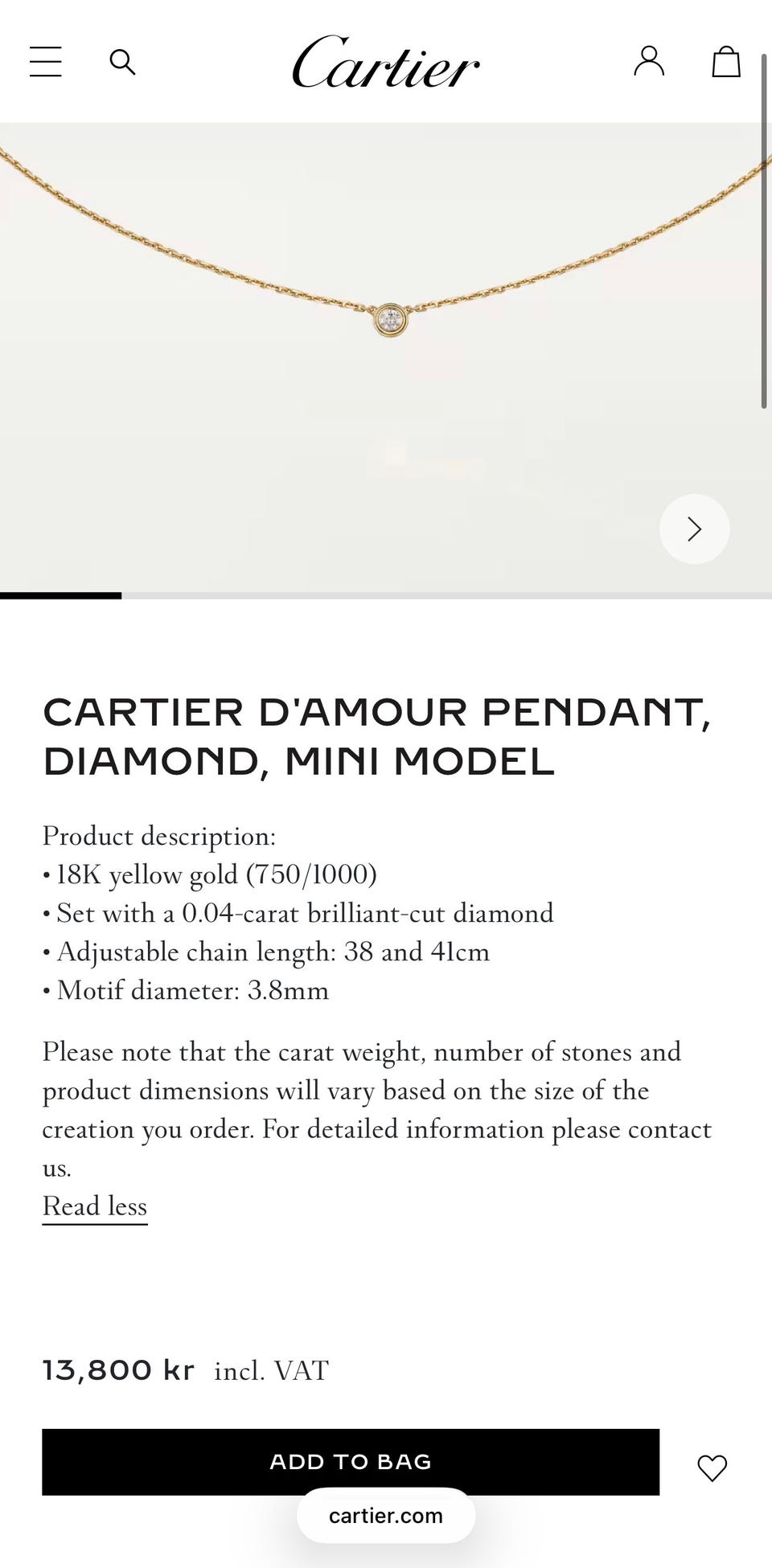Go to Cartier home via logo
772x1568 pixels.
pos(386,62)
